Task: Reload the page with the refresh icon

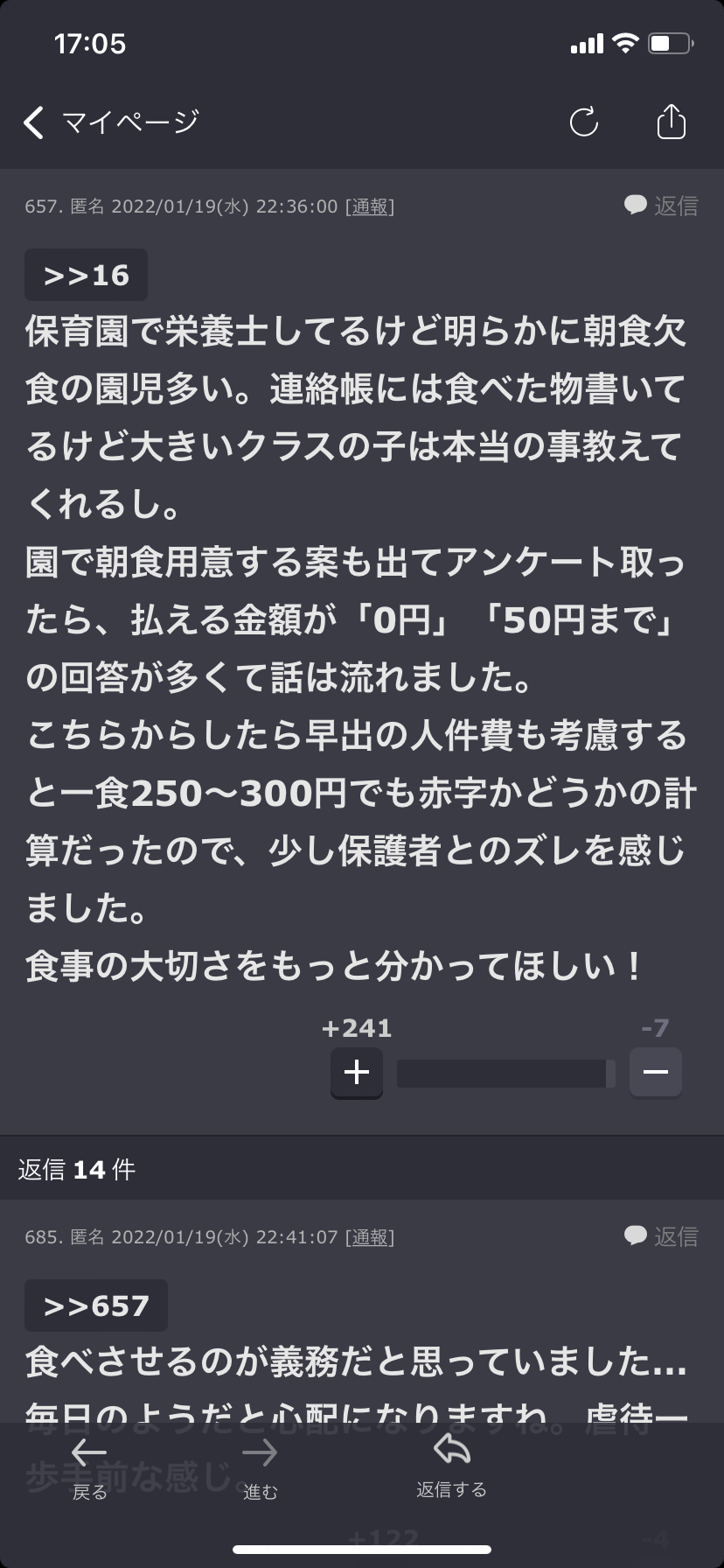Action: point(584,122)
